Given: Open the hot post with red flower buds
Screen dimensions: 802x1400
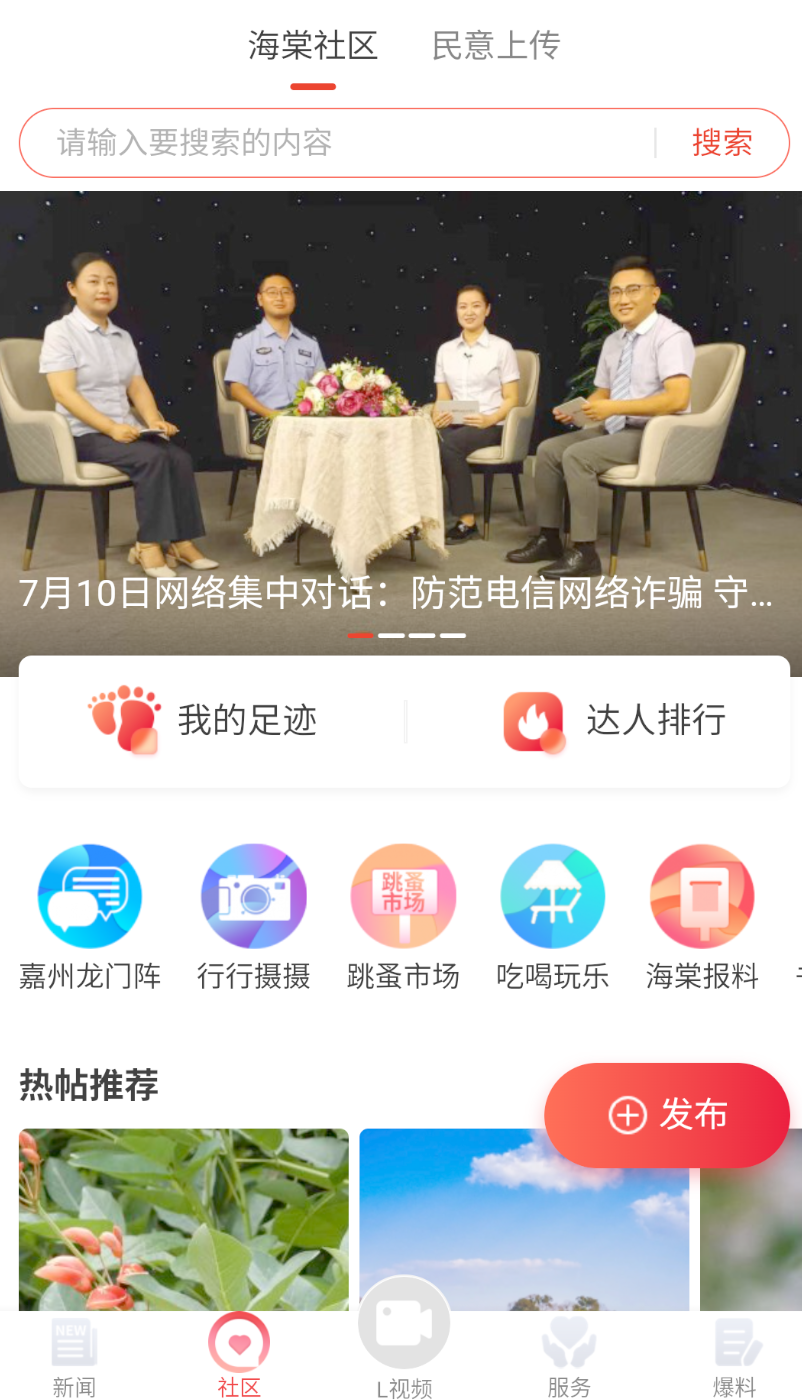Looking at the screenshot, I should pyautogui.click(x=184, y=1220).
